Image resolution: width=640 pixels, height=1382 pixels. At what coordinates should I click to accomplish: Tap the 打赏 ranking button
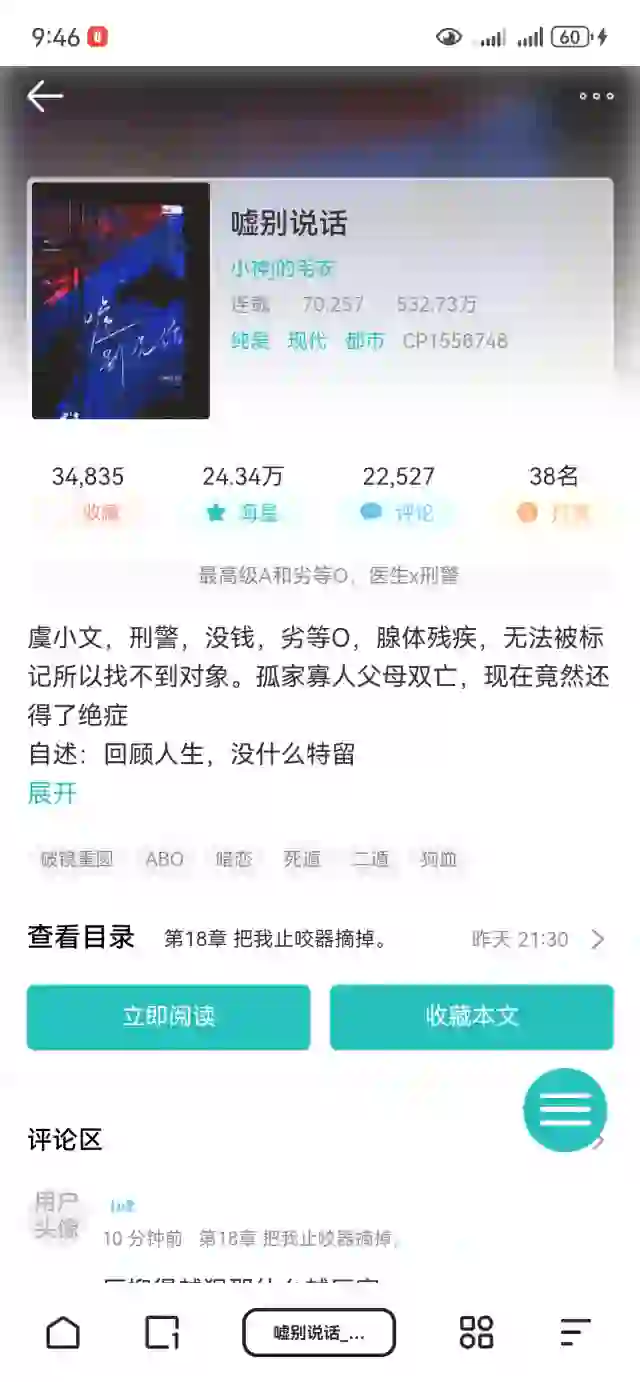pos(554,513)
